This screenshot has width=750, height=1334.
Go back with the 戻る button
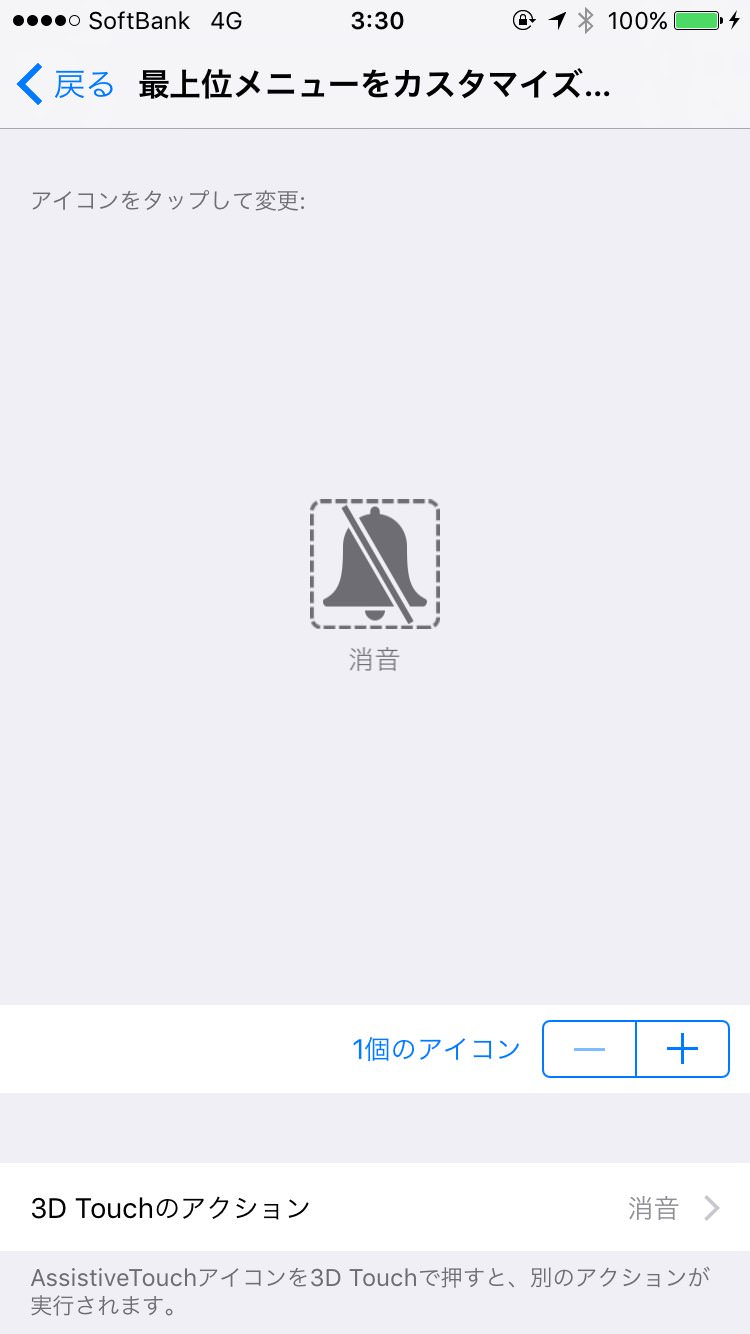tap(66, 85)
